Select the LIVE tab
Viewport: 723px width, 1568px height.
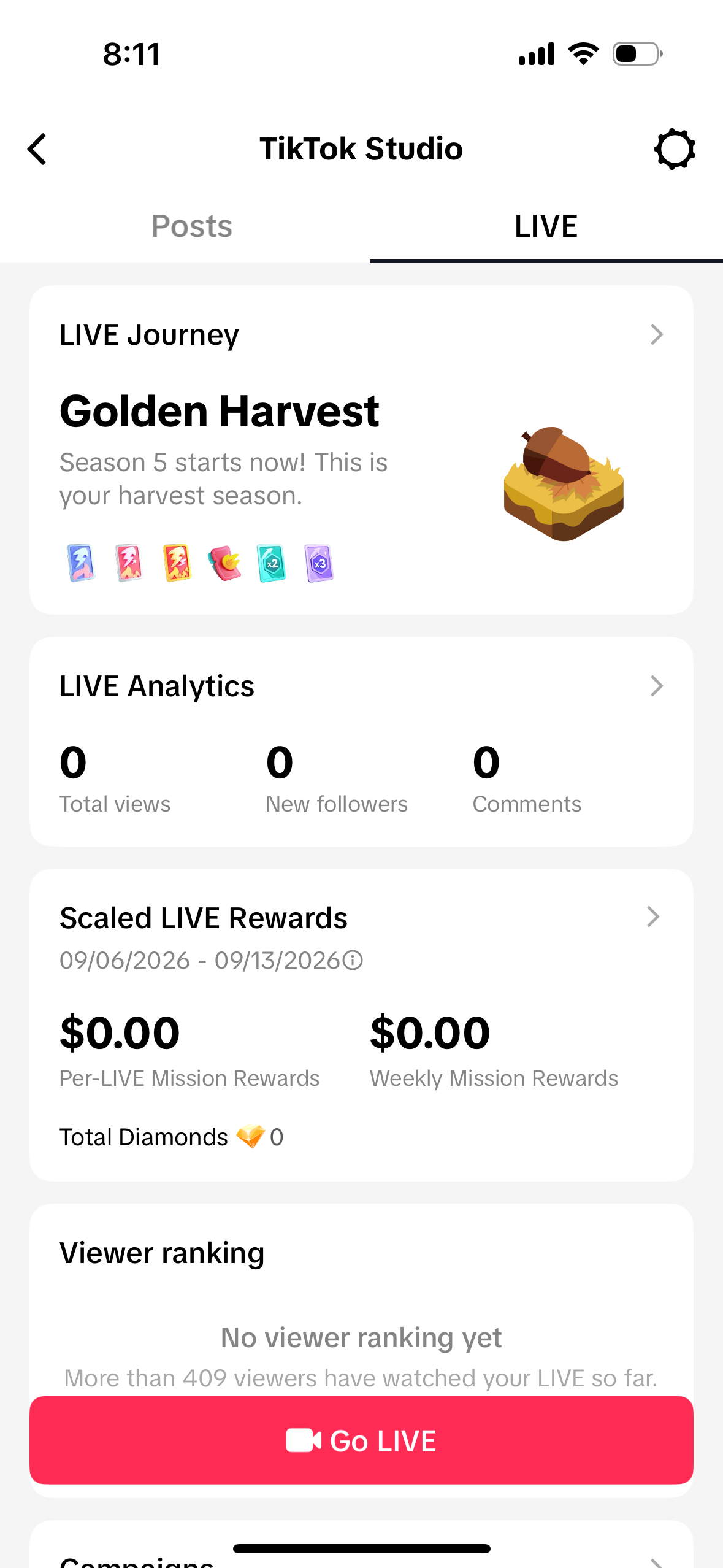(546, 226)
